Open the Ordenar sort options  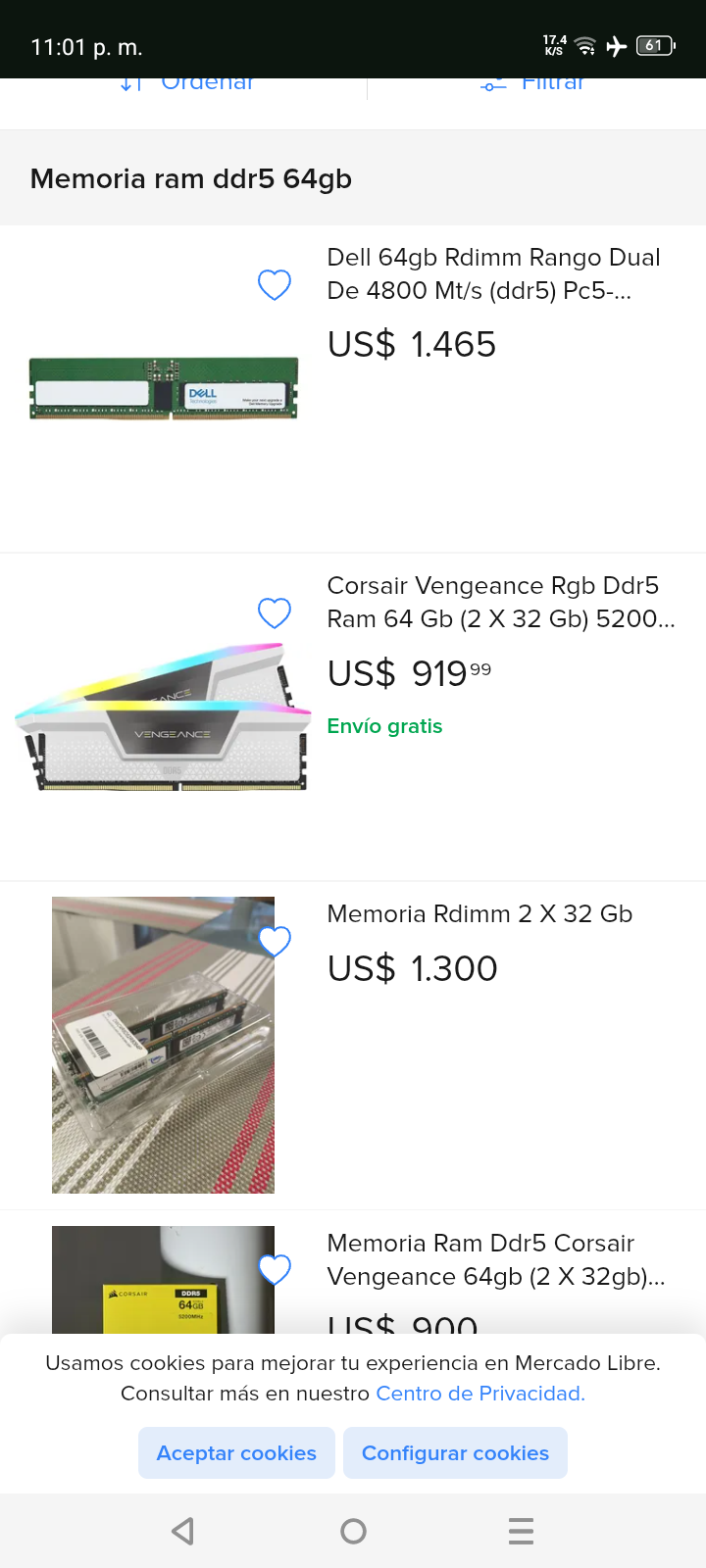[x=186, y=84]
